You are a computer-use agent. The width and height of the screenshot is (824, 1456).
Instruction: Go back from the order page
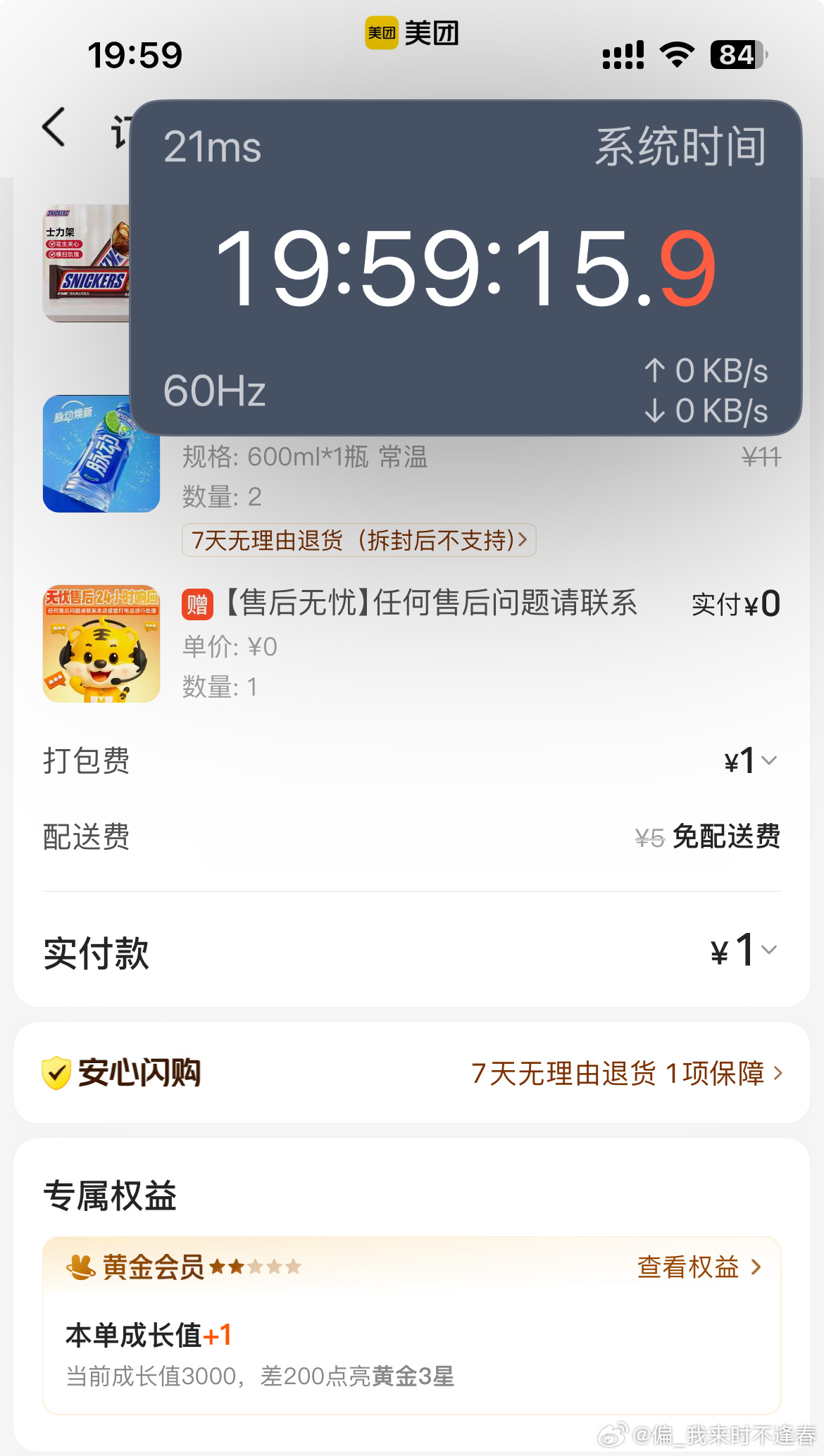tap(55, 127)
